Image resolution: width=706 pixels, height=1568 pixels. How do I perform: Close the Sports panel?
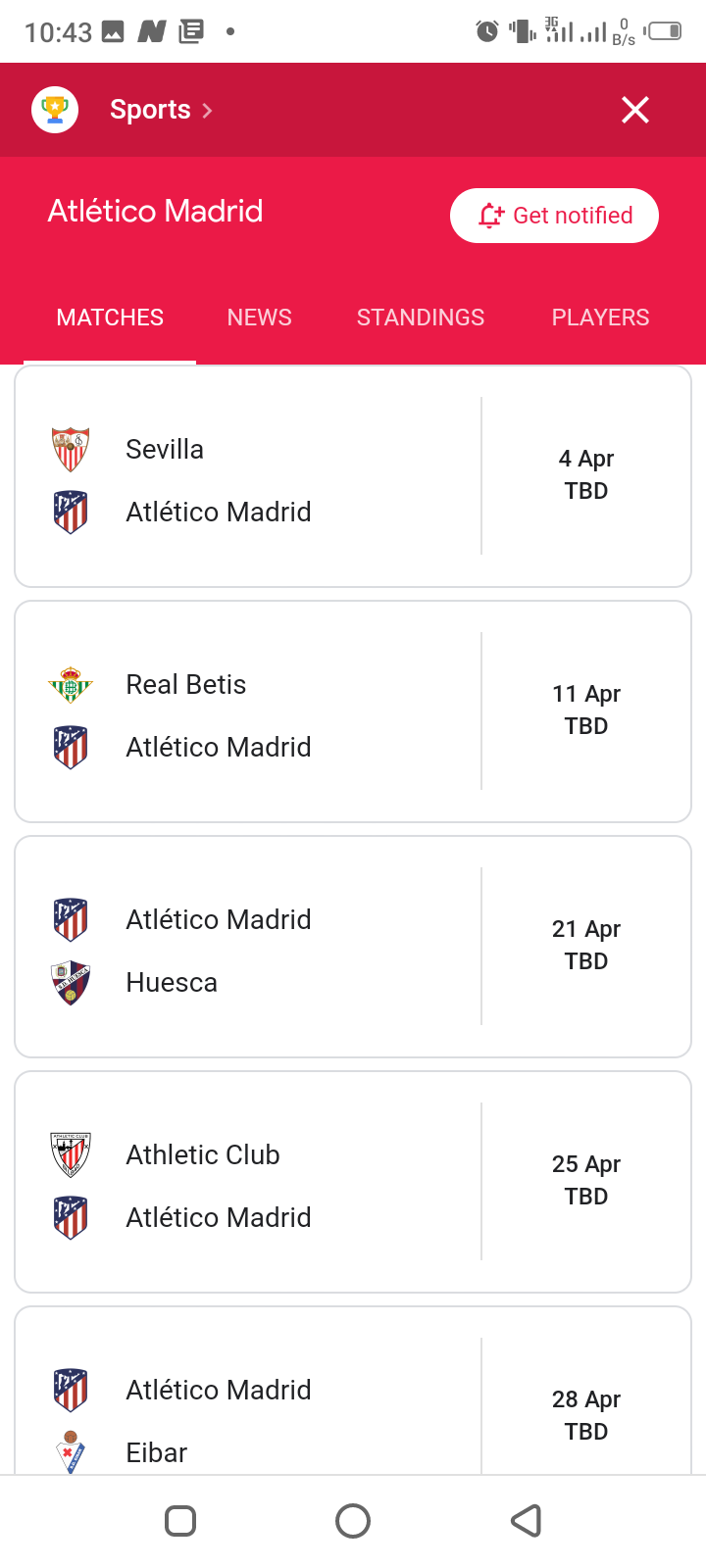click(635, 110)
